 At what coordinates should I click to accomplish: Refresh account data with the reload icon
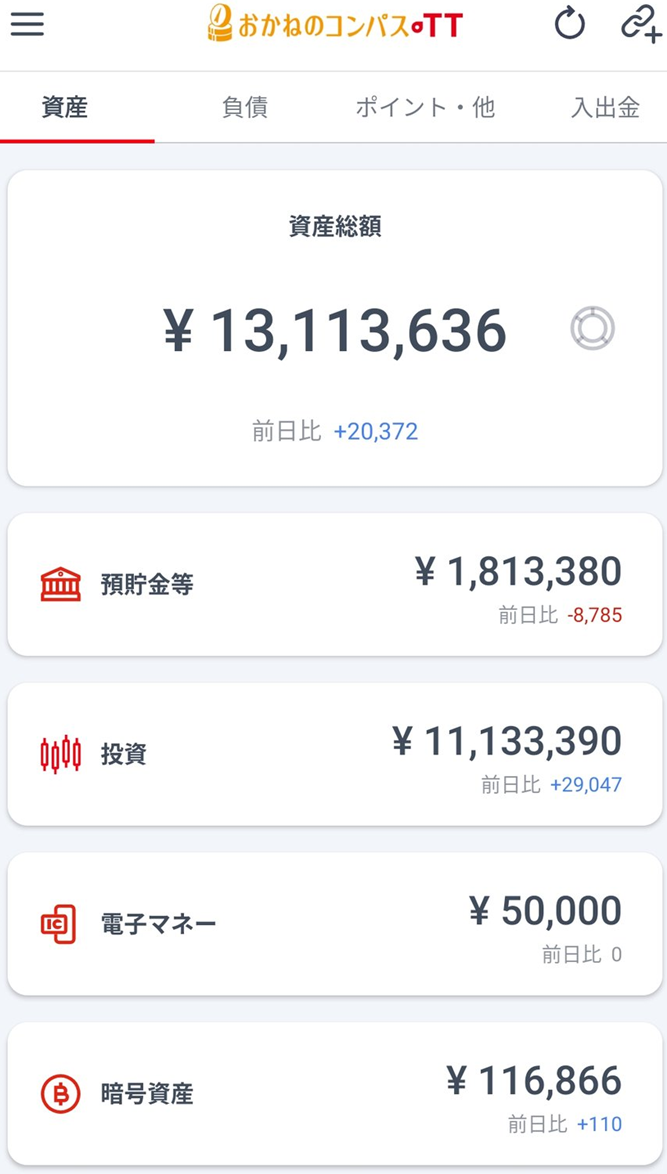click(x=570, y=23)
